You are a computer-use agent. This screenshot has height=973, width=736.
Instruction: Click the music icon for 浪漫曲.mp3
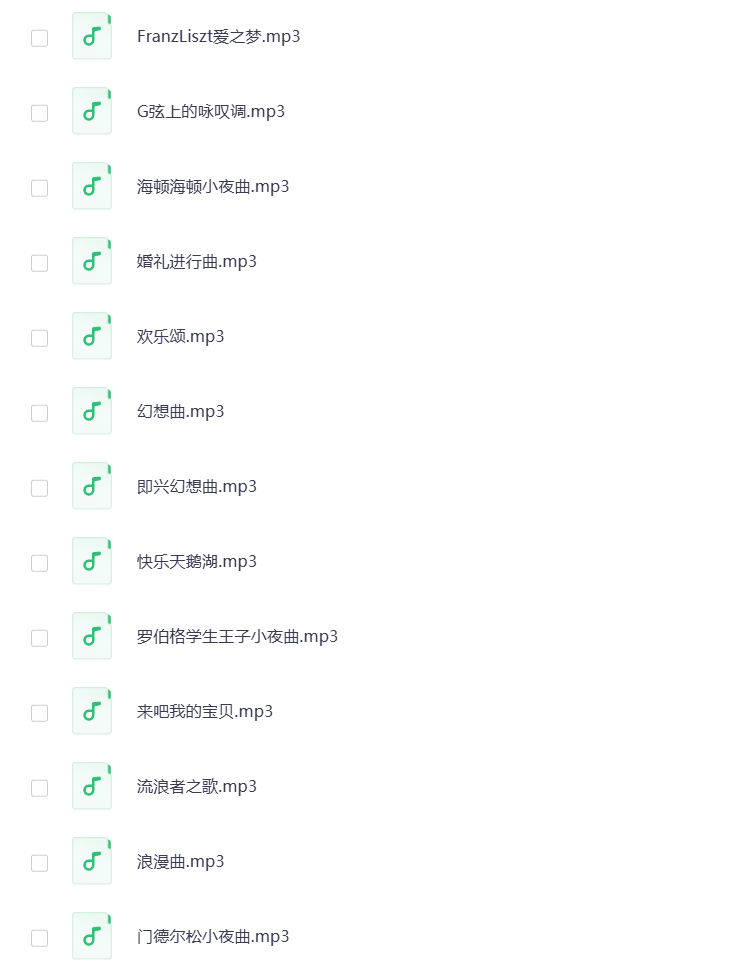point(91,861)
